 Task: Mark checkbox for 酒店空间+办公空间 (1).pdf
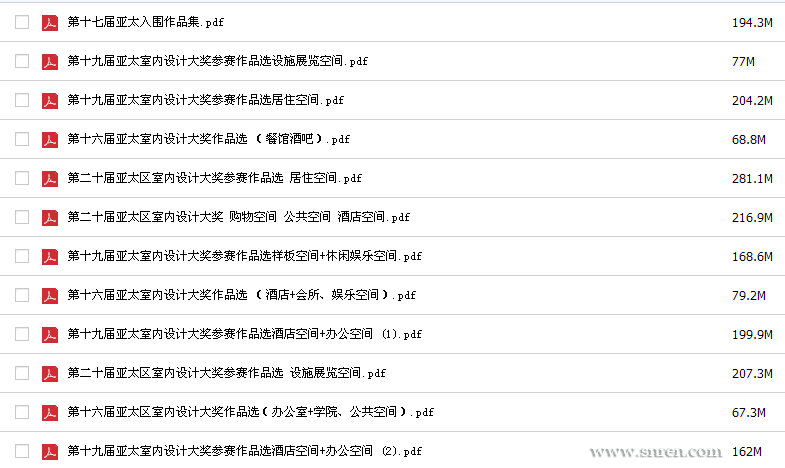(x=22, y=334)
